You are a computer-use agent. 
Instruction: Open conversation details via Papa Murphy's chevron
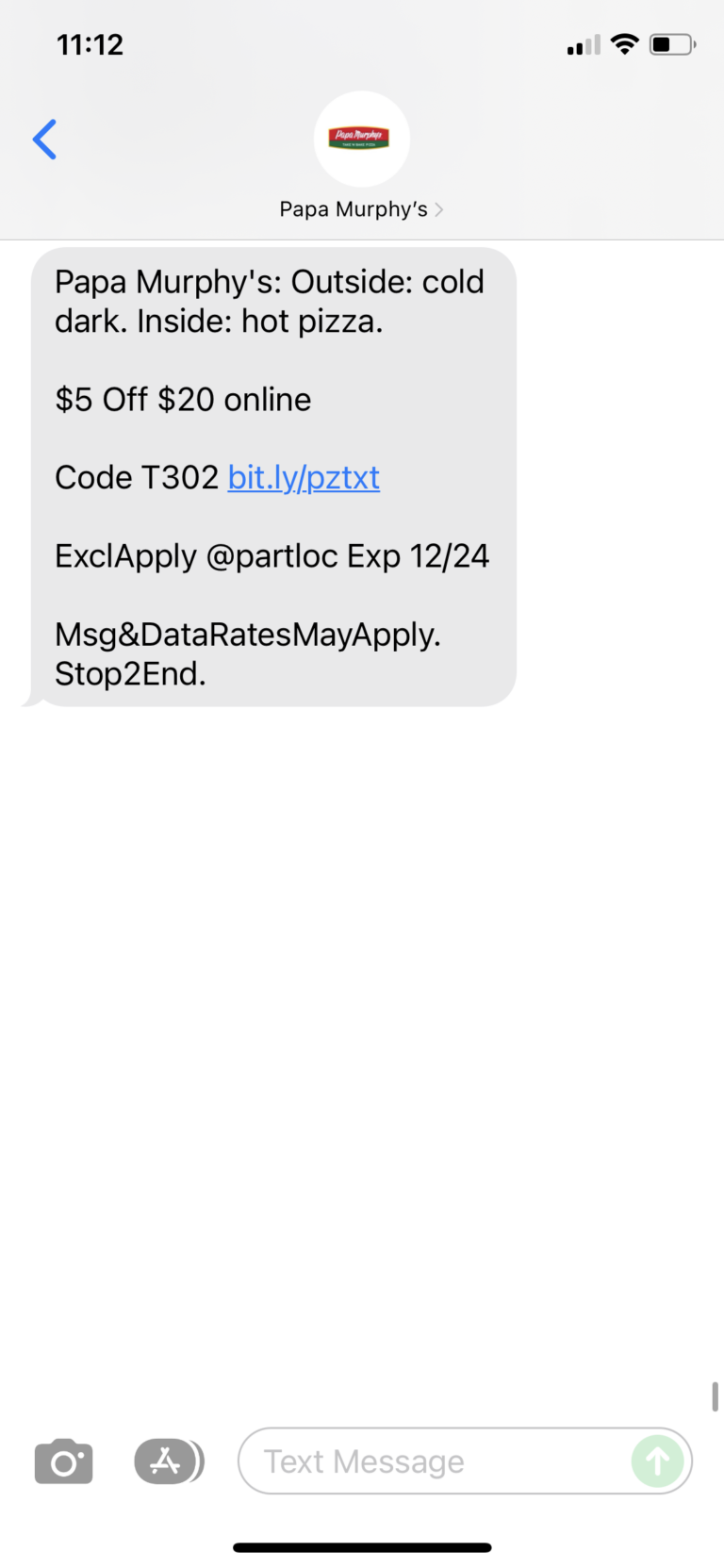pos(437,208)
